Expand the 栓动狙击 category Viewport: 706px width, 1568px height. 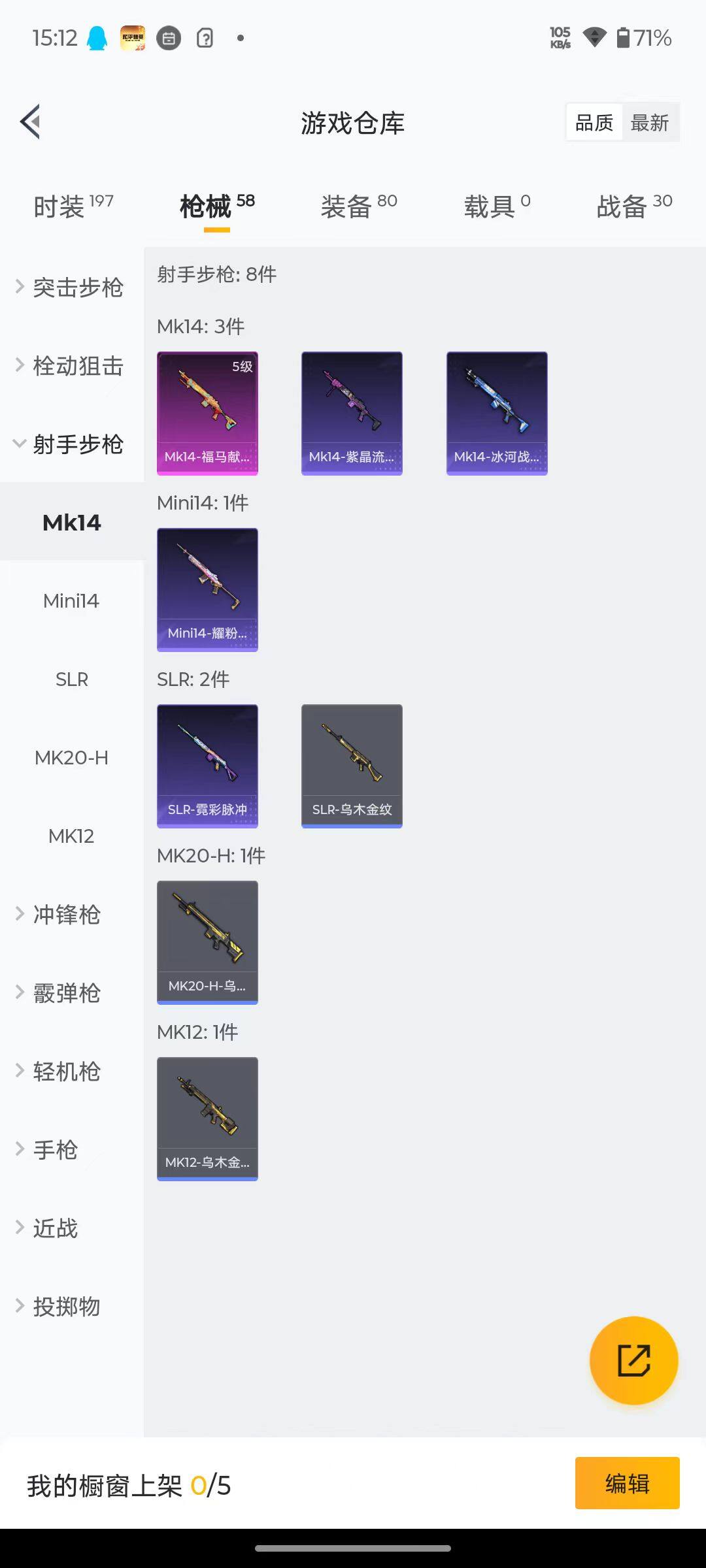71,366
